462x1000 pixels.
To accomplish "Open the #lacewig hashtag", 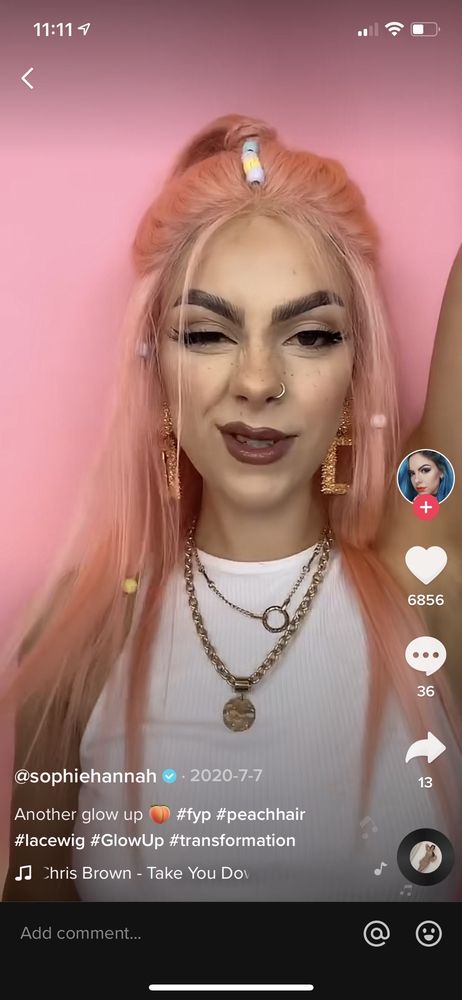I will 50,841.
